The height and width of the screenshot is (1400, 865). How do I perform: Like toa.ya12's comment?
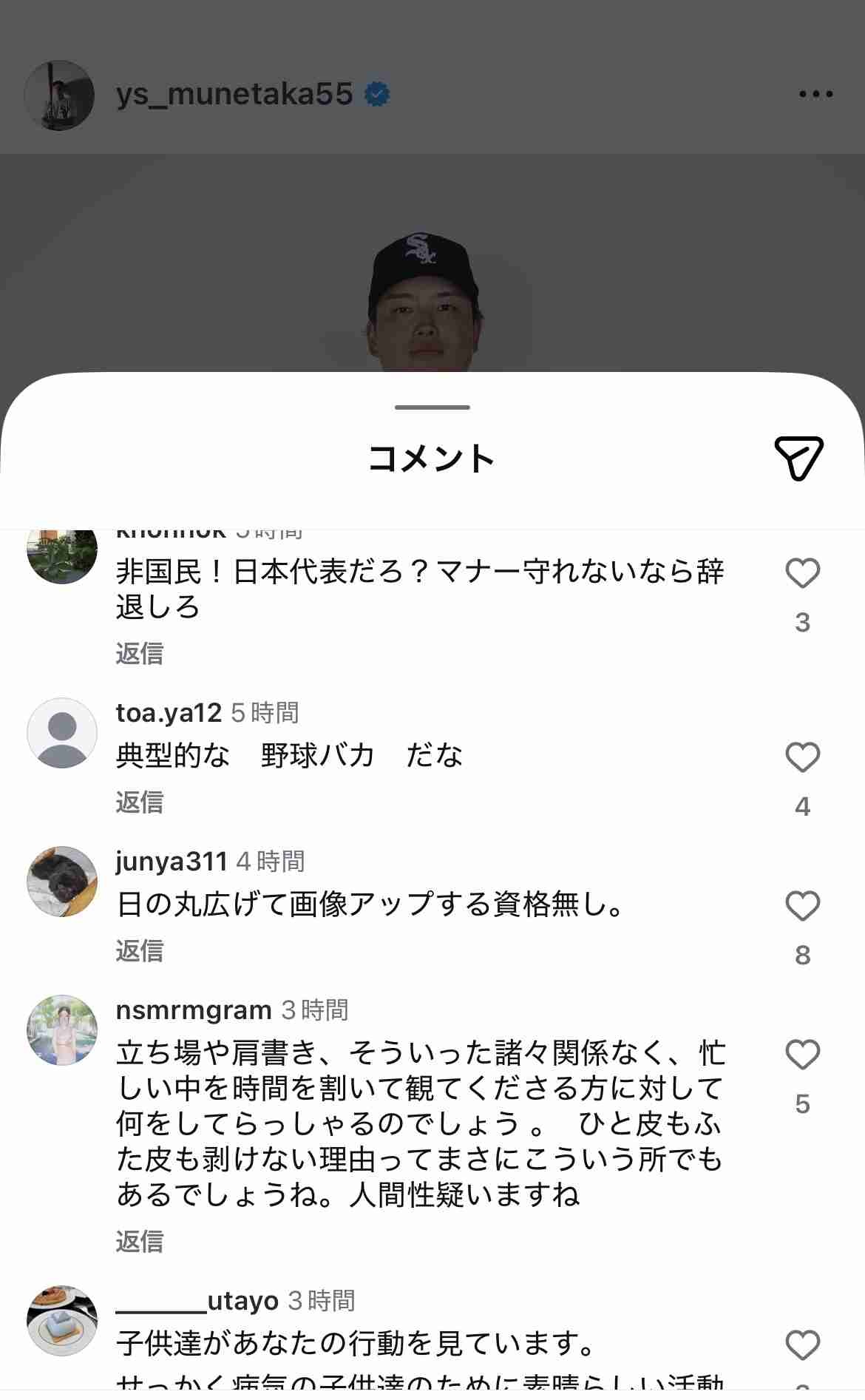click(x=802, y=758)
